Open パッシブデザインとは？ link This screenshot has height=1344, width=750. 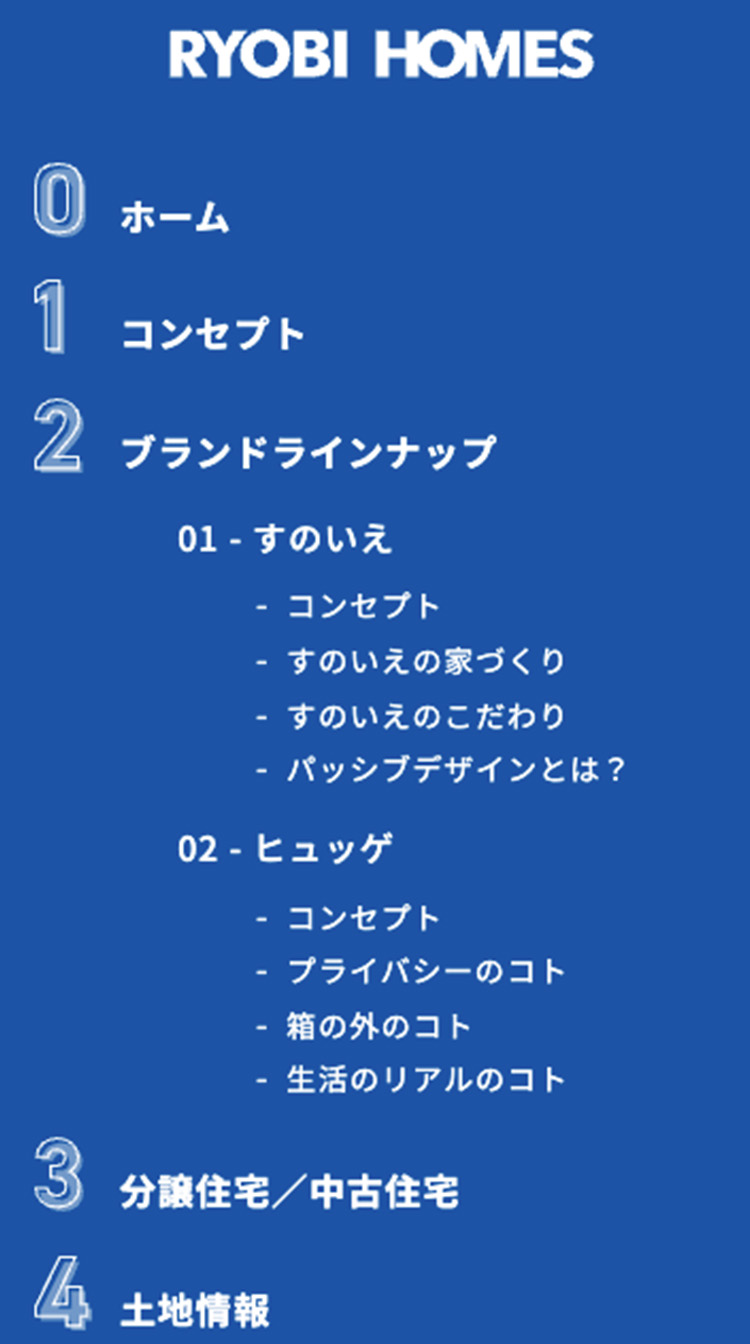click(x=455, y=771)
